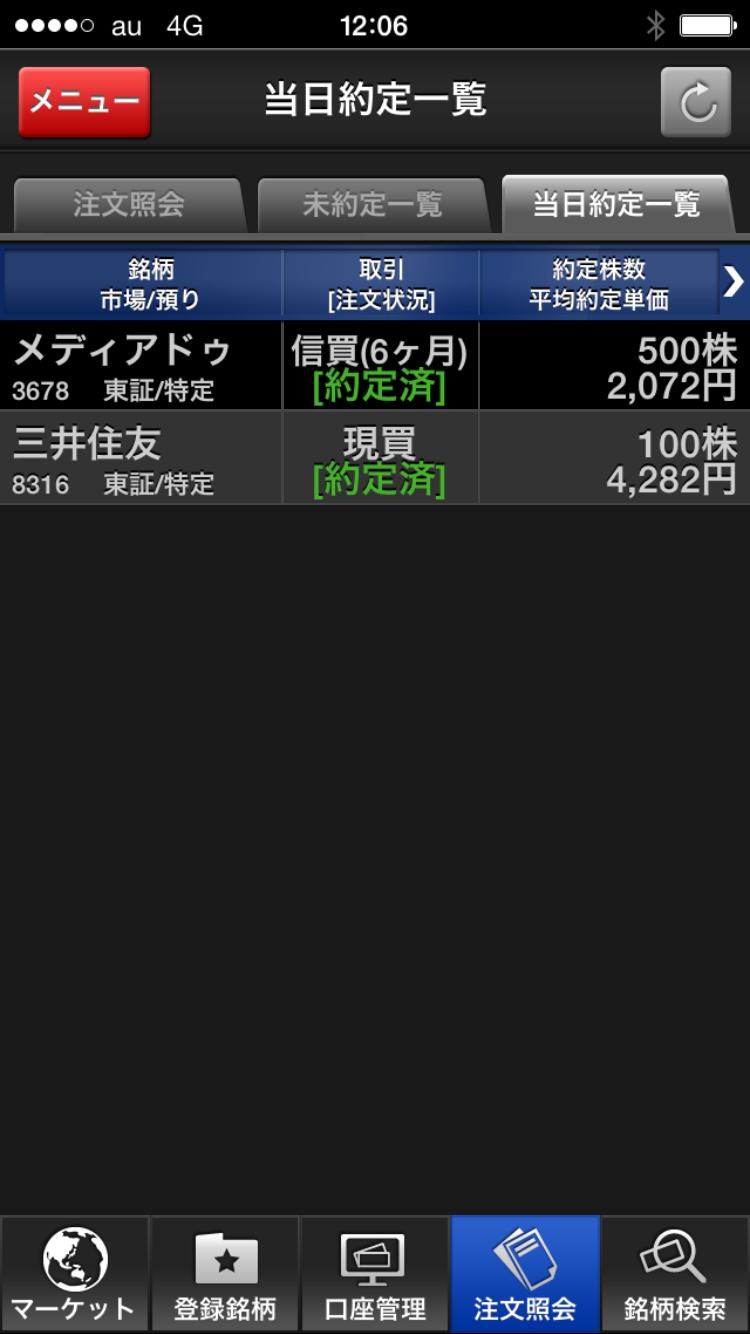The height and width of the screenshot is (1334, 750).
Task: Open 銘柄検索 stock search
Action: (675, 1274)
